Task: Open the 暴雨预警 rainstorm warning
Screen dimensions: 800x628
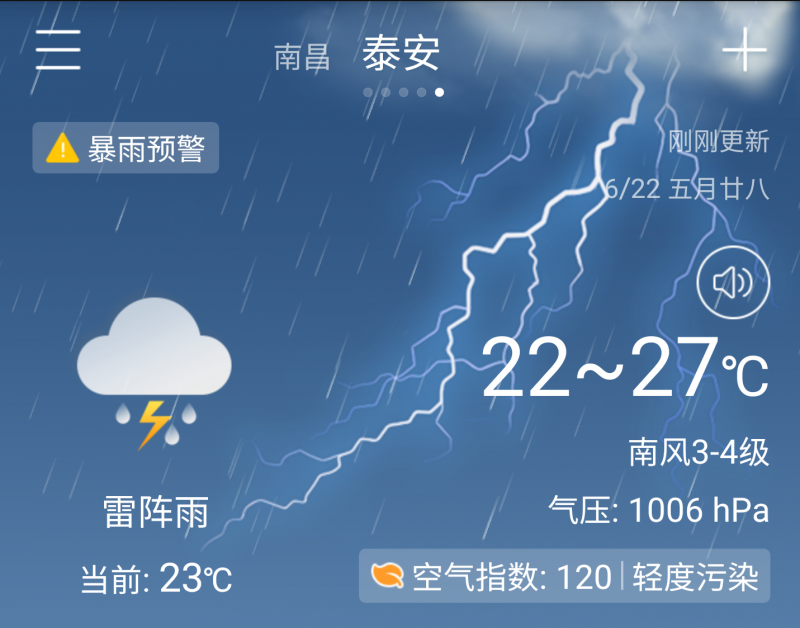Action: 126,148
